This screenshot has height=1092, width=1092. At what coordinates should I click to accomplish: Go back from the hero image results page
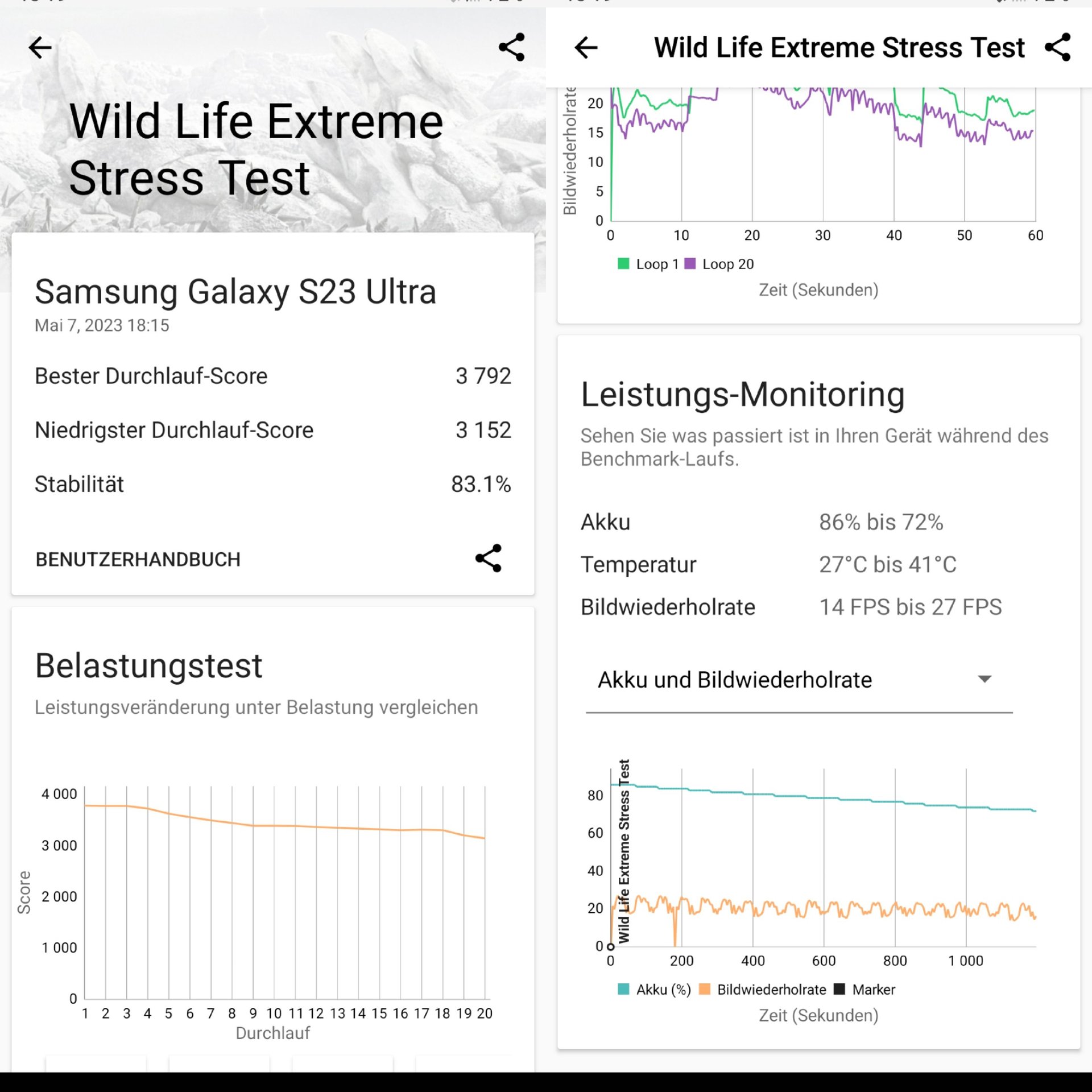(x=40, y=48)
